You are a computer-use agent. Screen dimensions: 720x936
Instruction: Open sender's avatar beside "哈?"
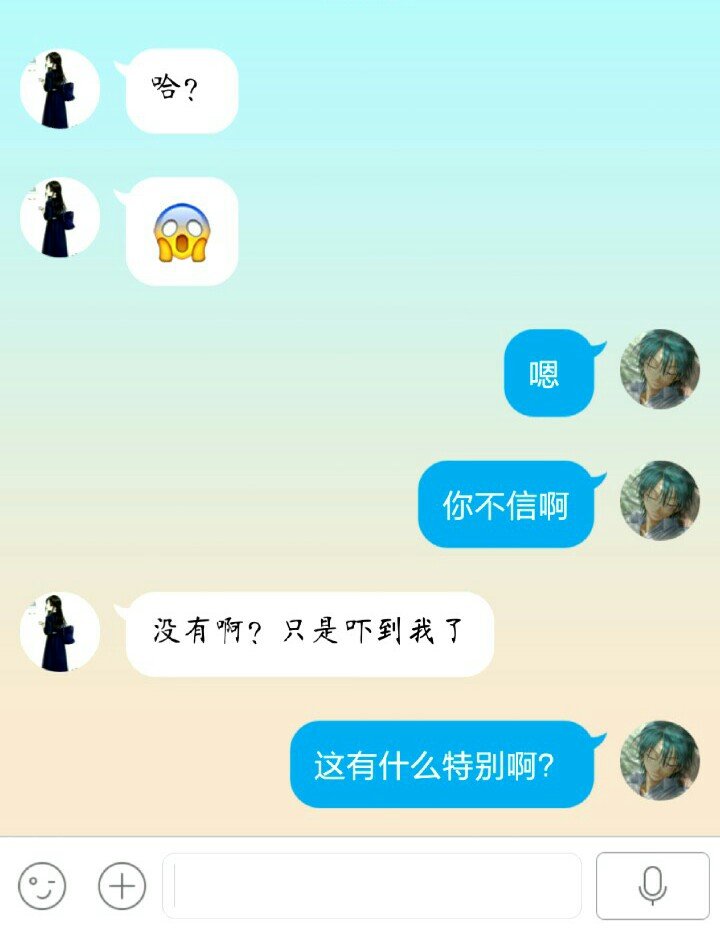pos(60,89)
